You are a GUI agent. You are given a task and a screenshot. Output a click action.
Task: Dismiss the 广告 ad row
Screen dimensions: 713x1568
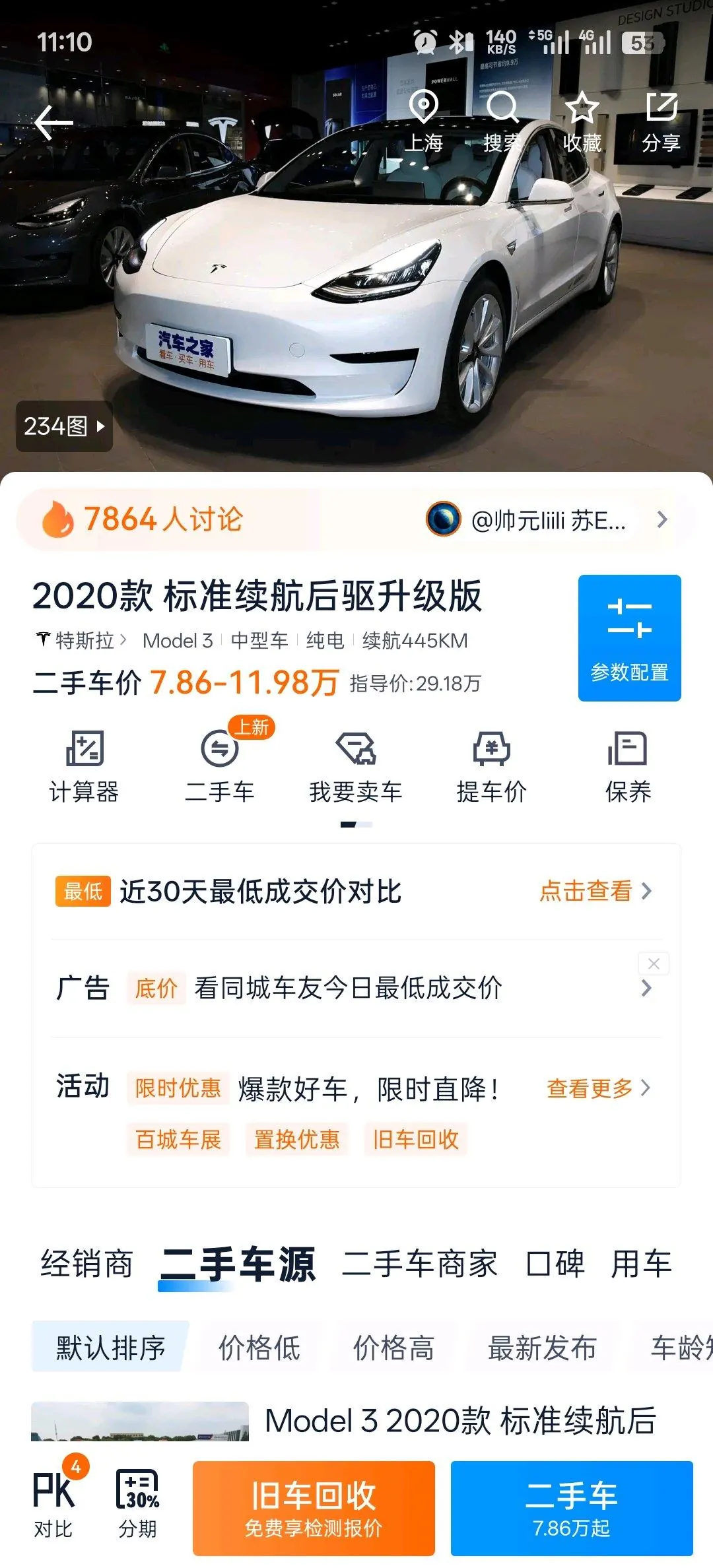pos(654,964)
